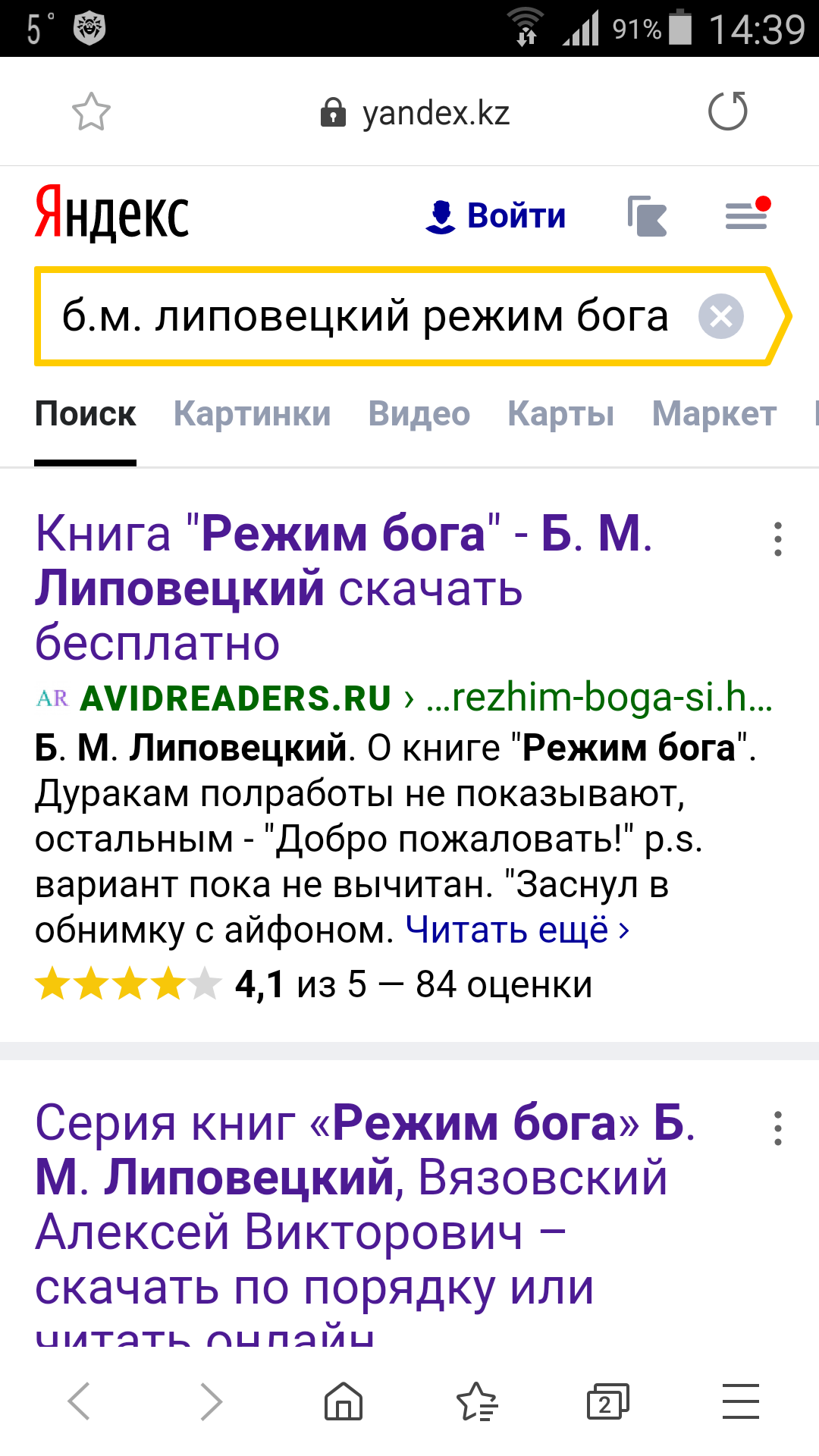Switch to the Маркет tab

point(714,414)
